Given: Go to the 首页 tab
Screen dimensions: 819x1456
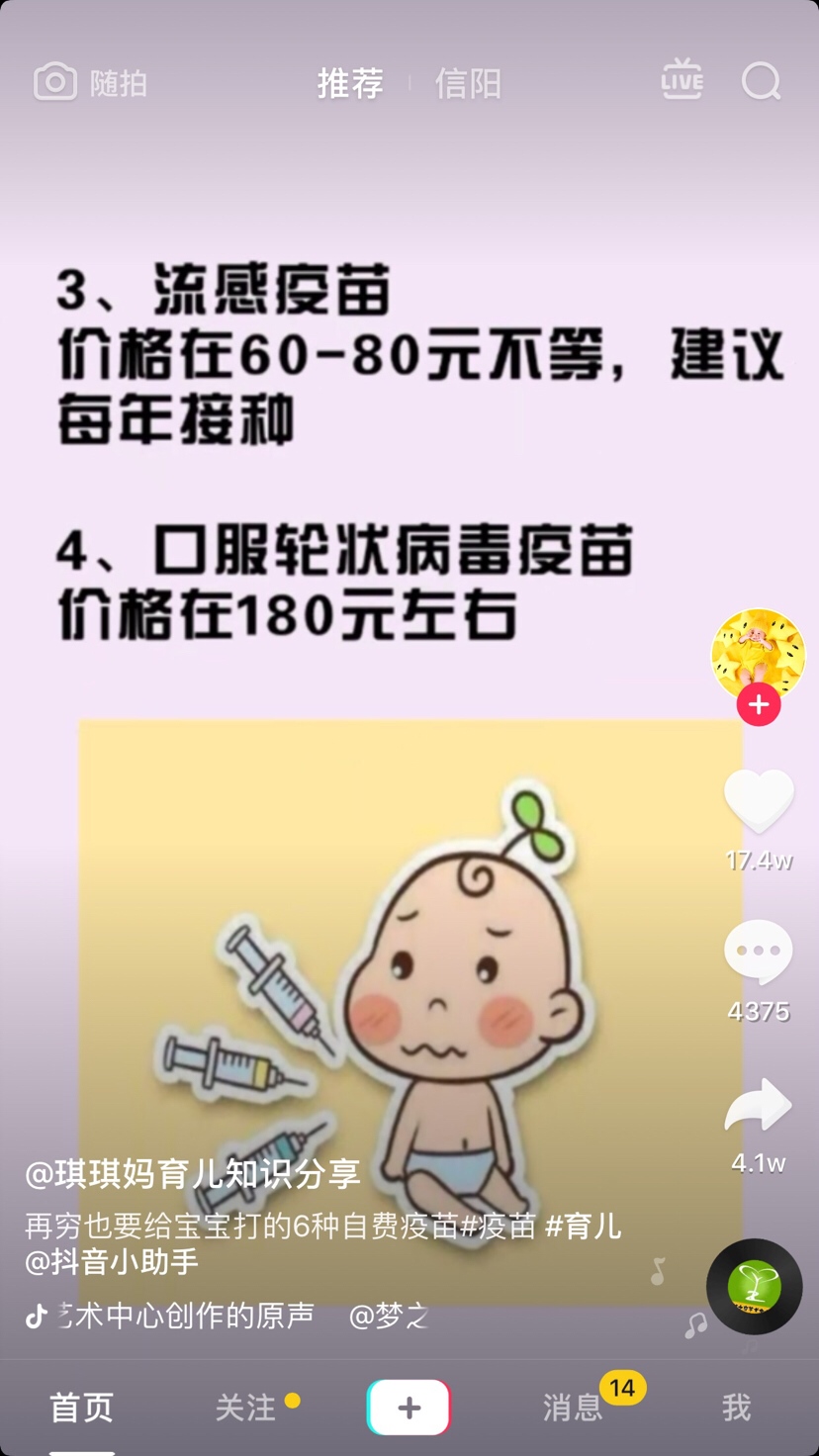Looking at the screenshot, I should click(82, 1407).
